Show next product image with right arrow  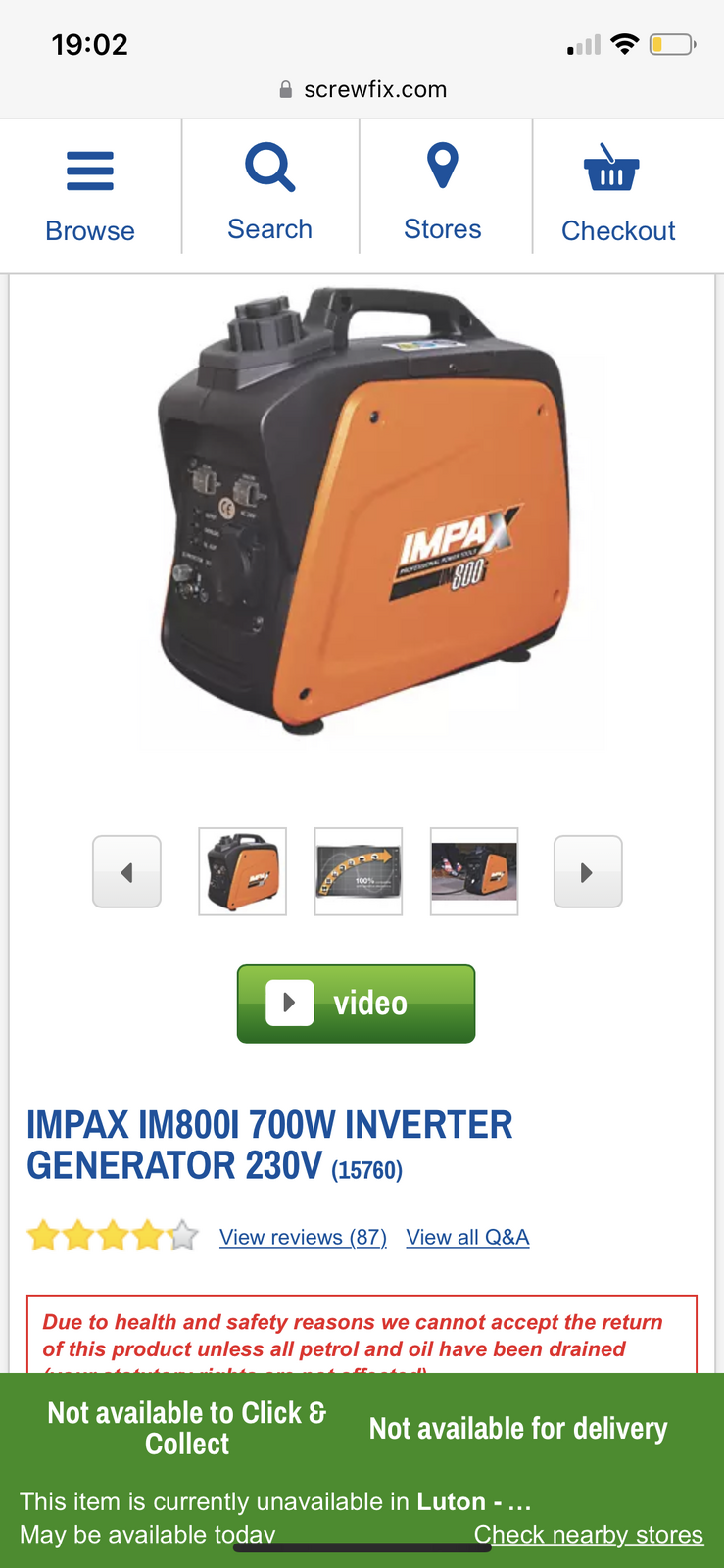(588, 872)
